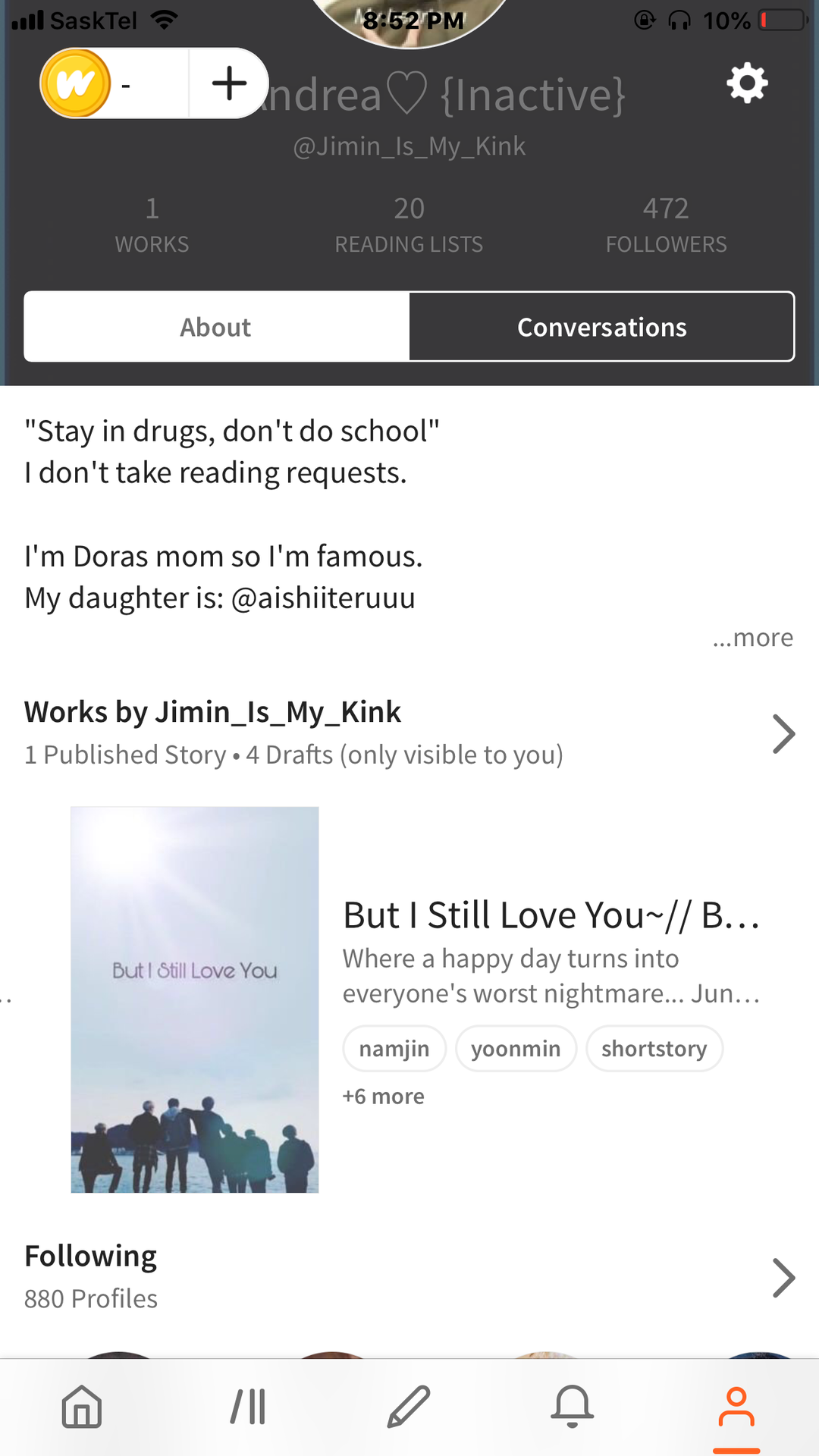Open the Library tab
819x1456 pixels.
point(248,1407)
